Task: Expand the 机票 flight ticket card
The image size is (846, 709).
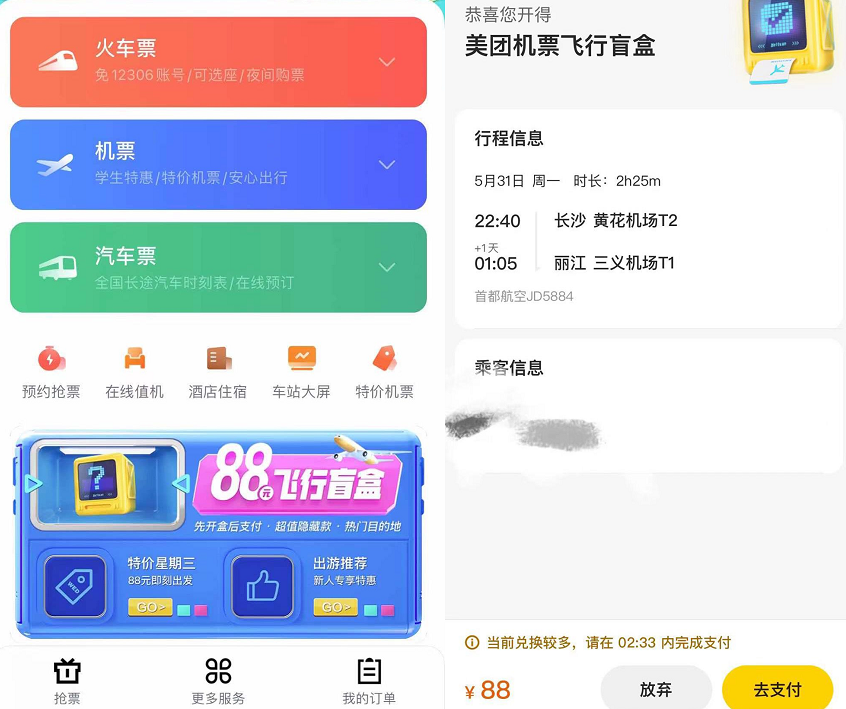Action: pos(387,165)
